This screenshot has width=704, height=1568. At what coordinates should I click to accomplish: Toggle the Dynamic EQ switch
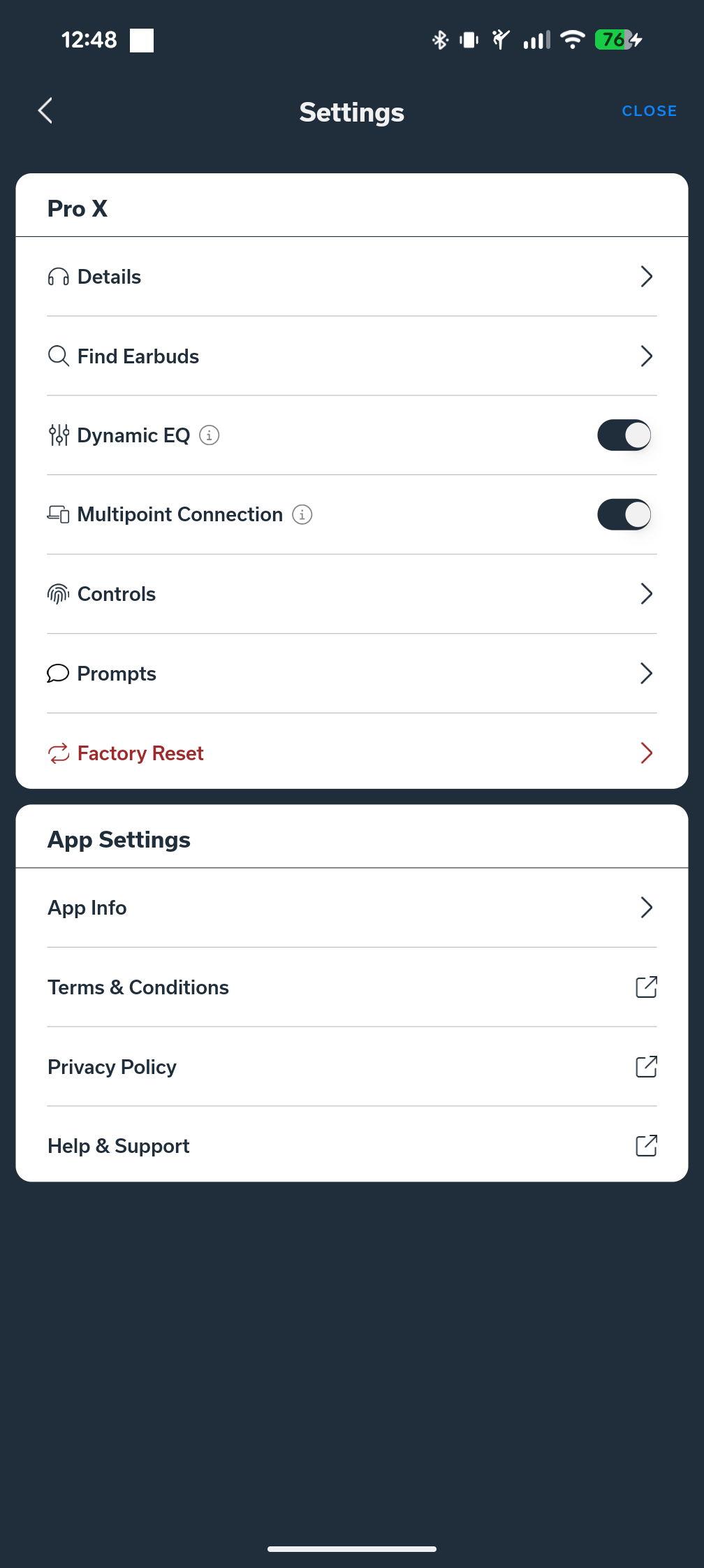coord(624,435)
